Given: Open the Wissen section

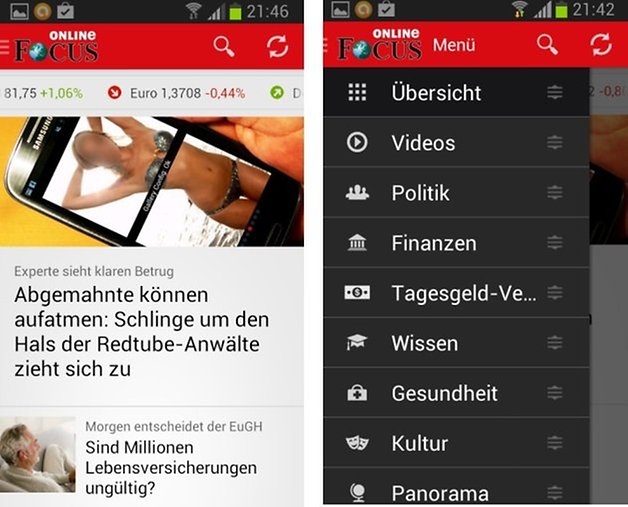Looking at the screenshot, I should pyautogui.click(x=424, y=343).
